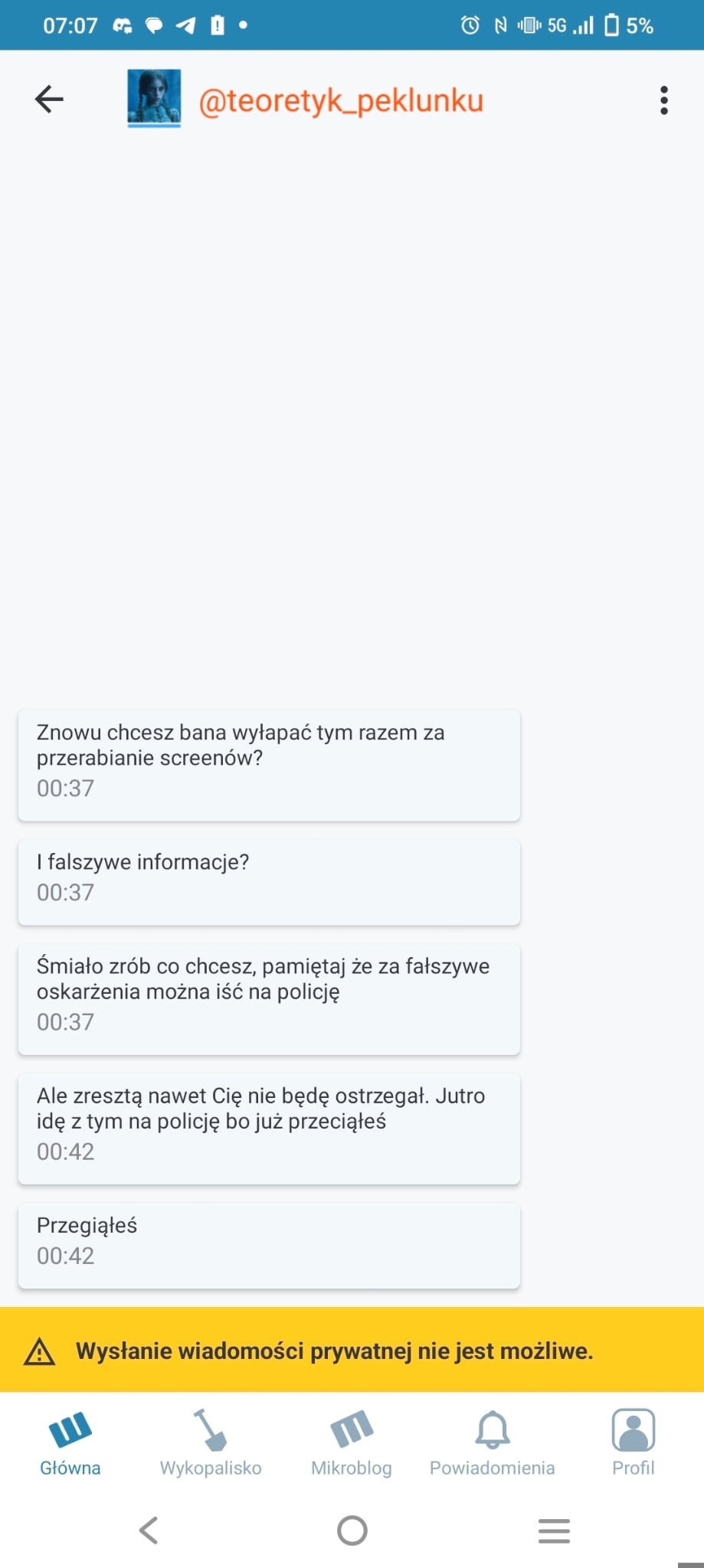Open @teoretyk_peklunku profile link

341,101
